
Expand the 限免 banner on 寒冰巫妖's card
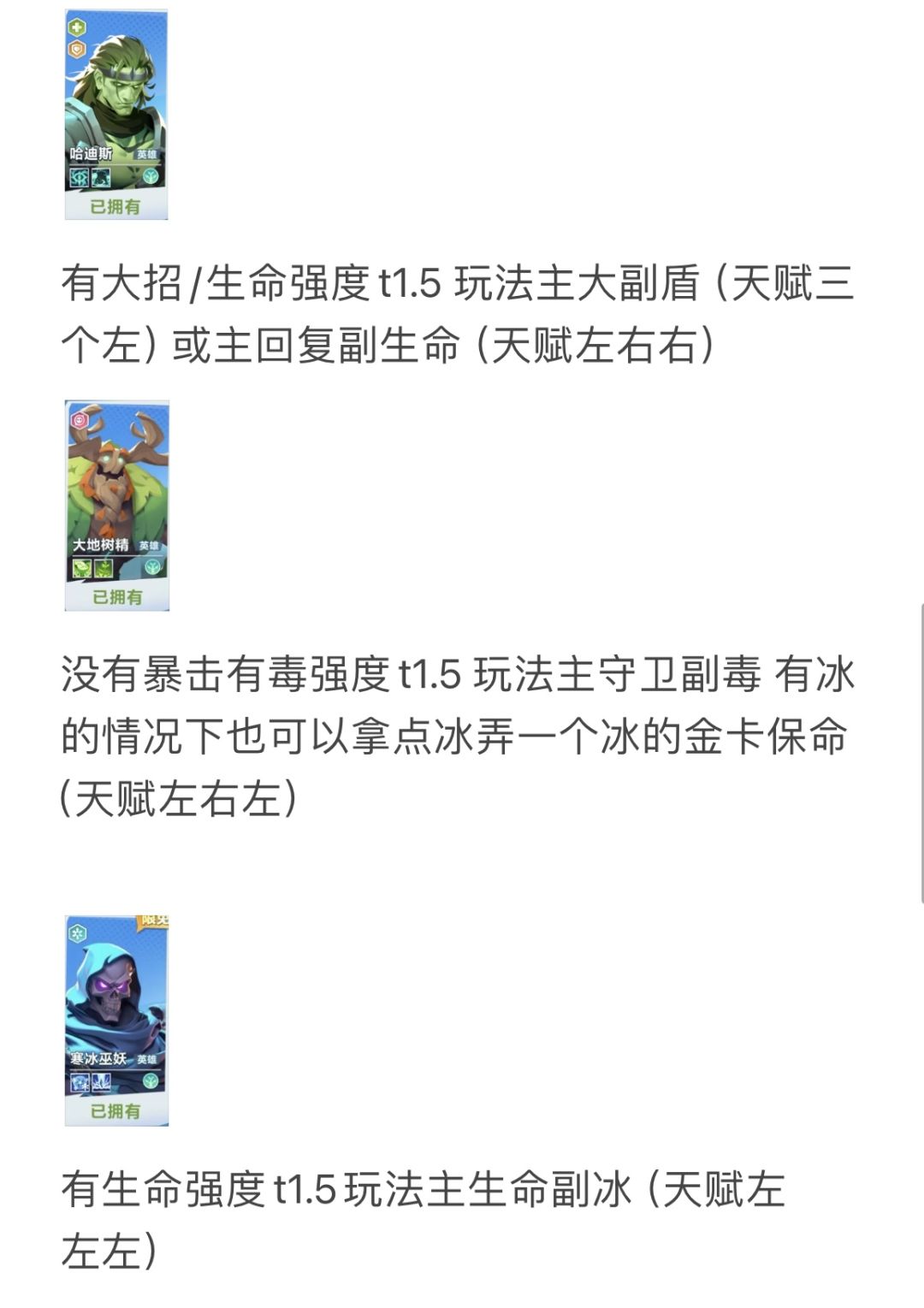[x=152, y=921]
